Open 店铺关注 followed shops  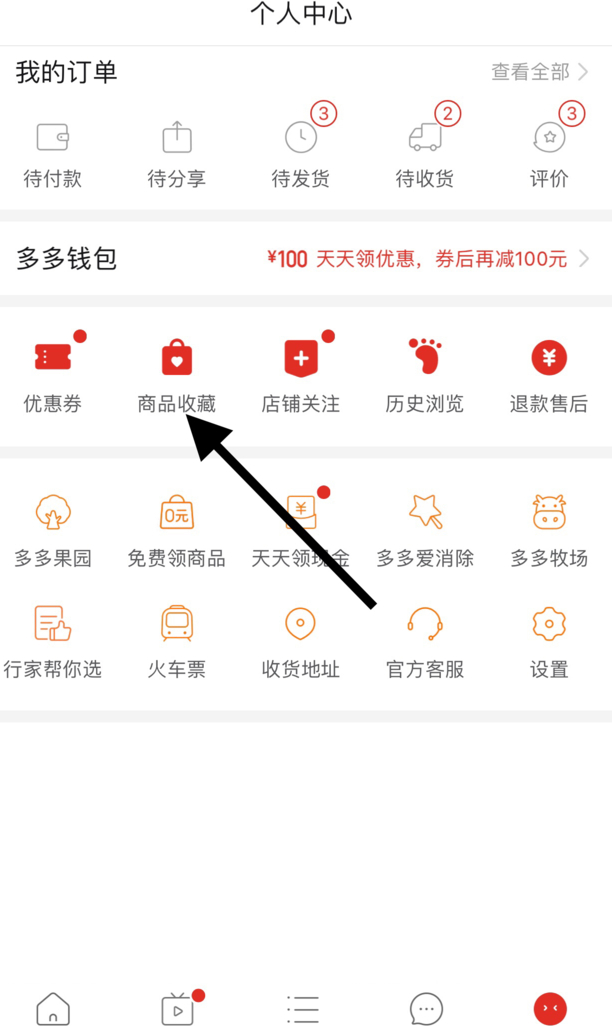pos(300,377)
